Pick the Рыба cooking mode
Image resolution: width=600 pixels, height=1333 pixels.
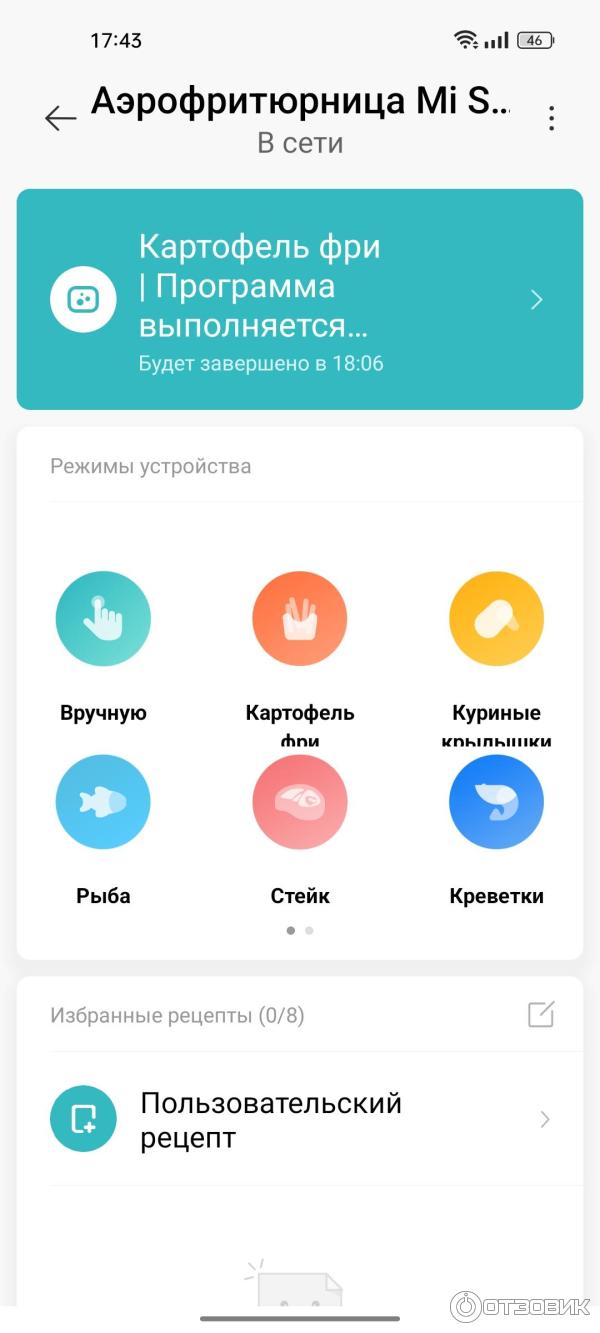[x=103, y=802]
